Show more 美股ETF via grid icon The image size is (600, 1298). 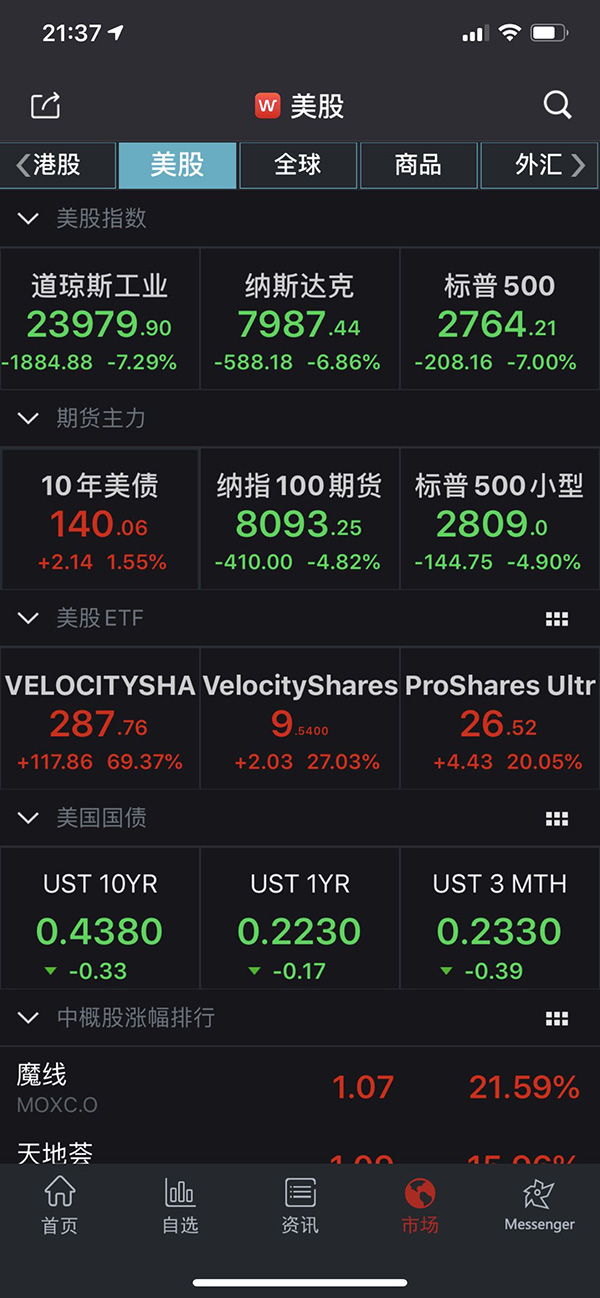pos(557,619)
